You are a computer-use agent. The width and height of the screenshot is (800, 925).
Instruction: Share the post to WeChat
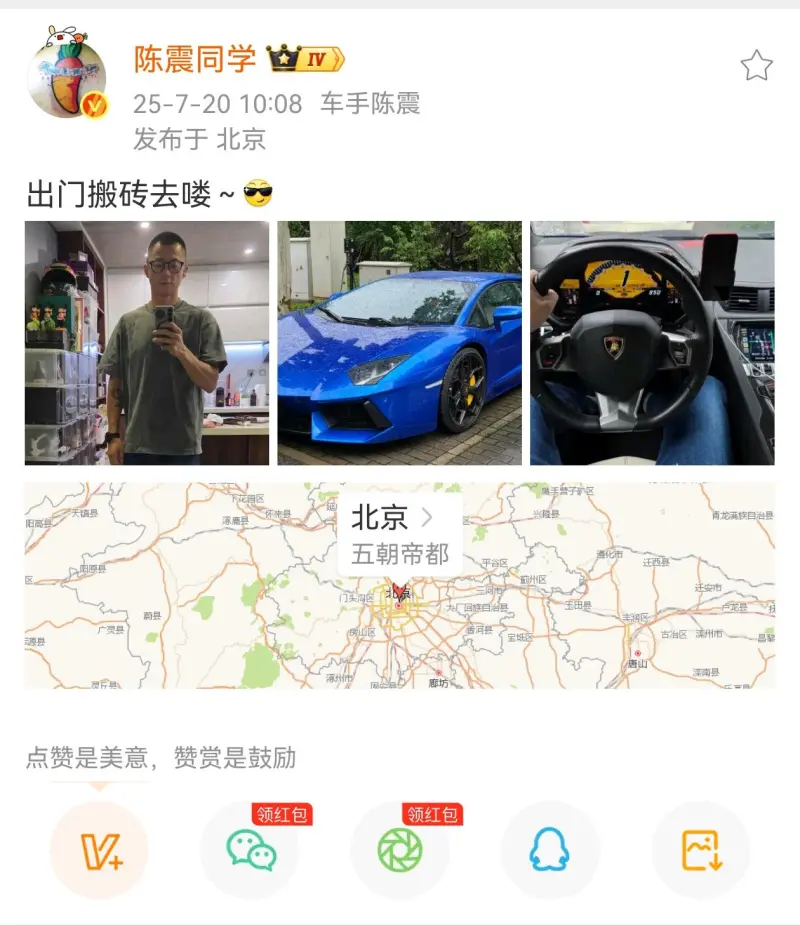(x=250, y=850)
